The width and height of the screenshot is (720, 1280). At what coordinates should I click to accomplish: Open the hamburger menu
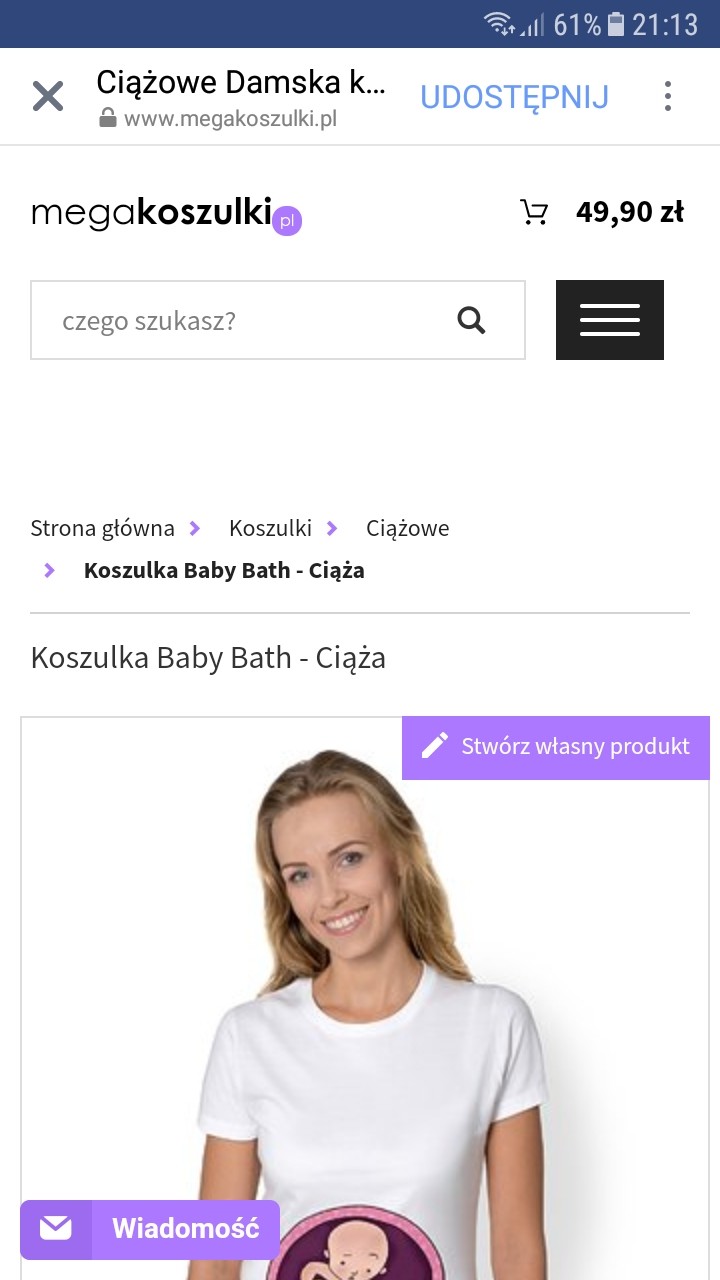pyautogui.click(x=609, y=320)
